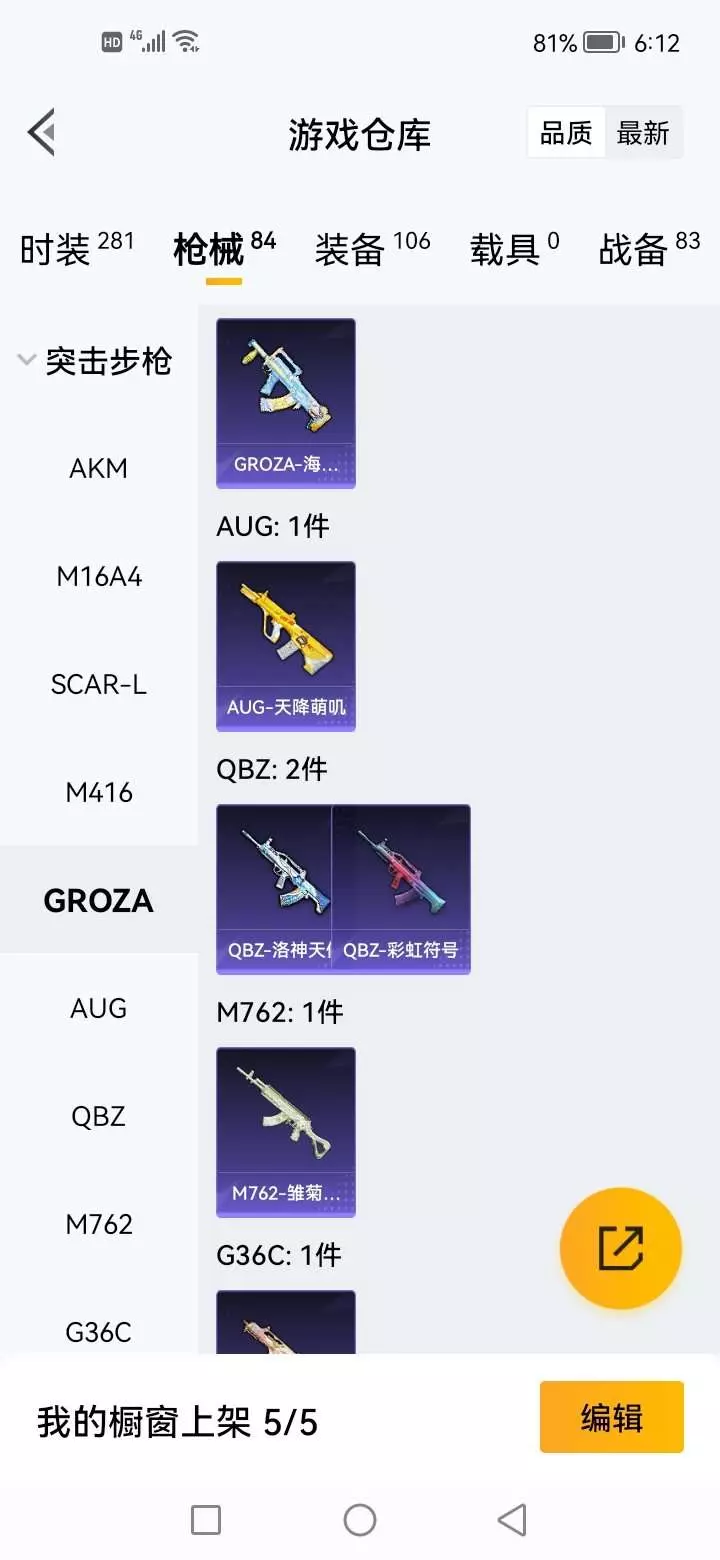This screenshot has height=1560, width=720.
Task: Open the QBZ-彩虹符号 skin card
Action: tap(401, 889)
